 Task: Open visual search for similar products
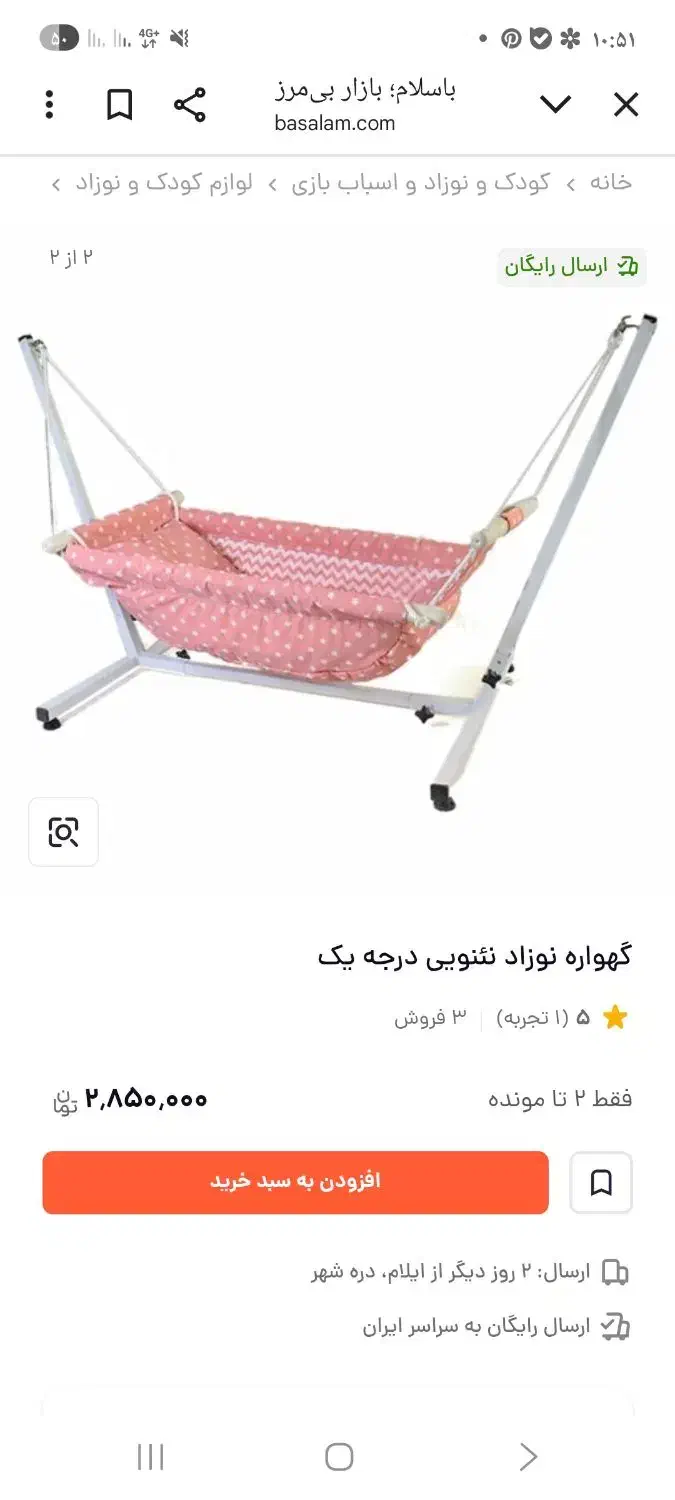click(x=63, y=831)
